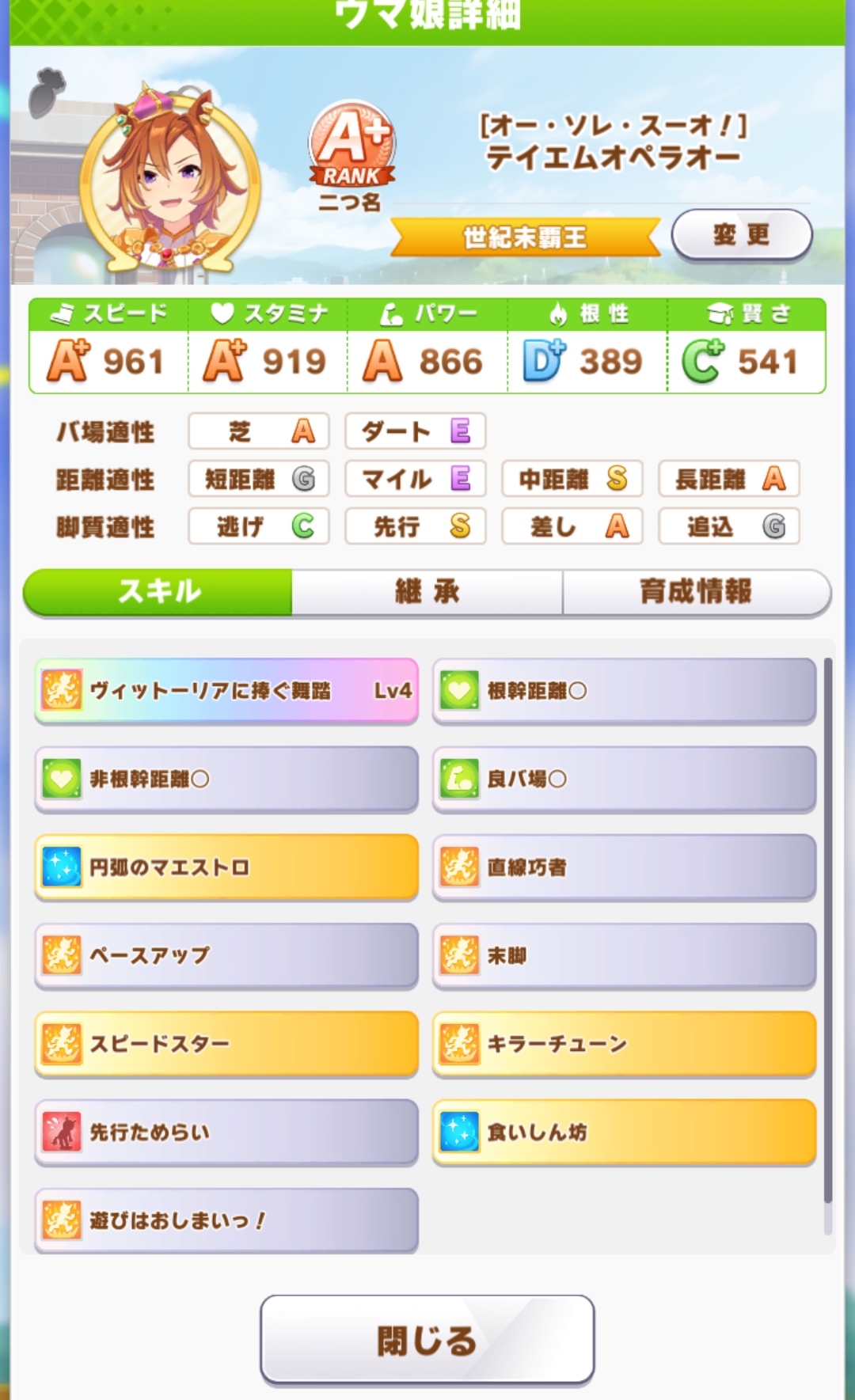855x1400 pixels.
Task: Switch to the 継承 tab
Action: click(x=427, y=591)
